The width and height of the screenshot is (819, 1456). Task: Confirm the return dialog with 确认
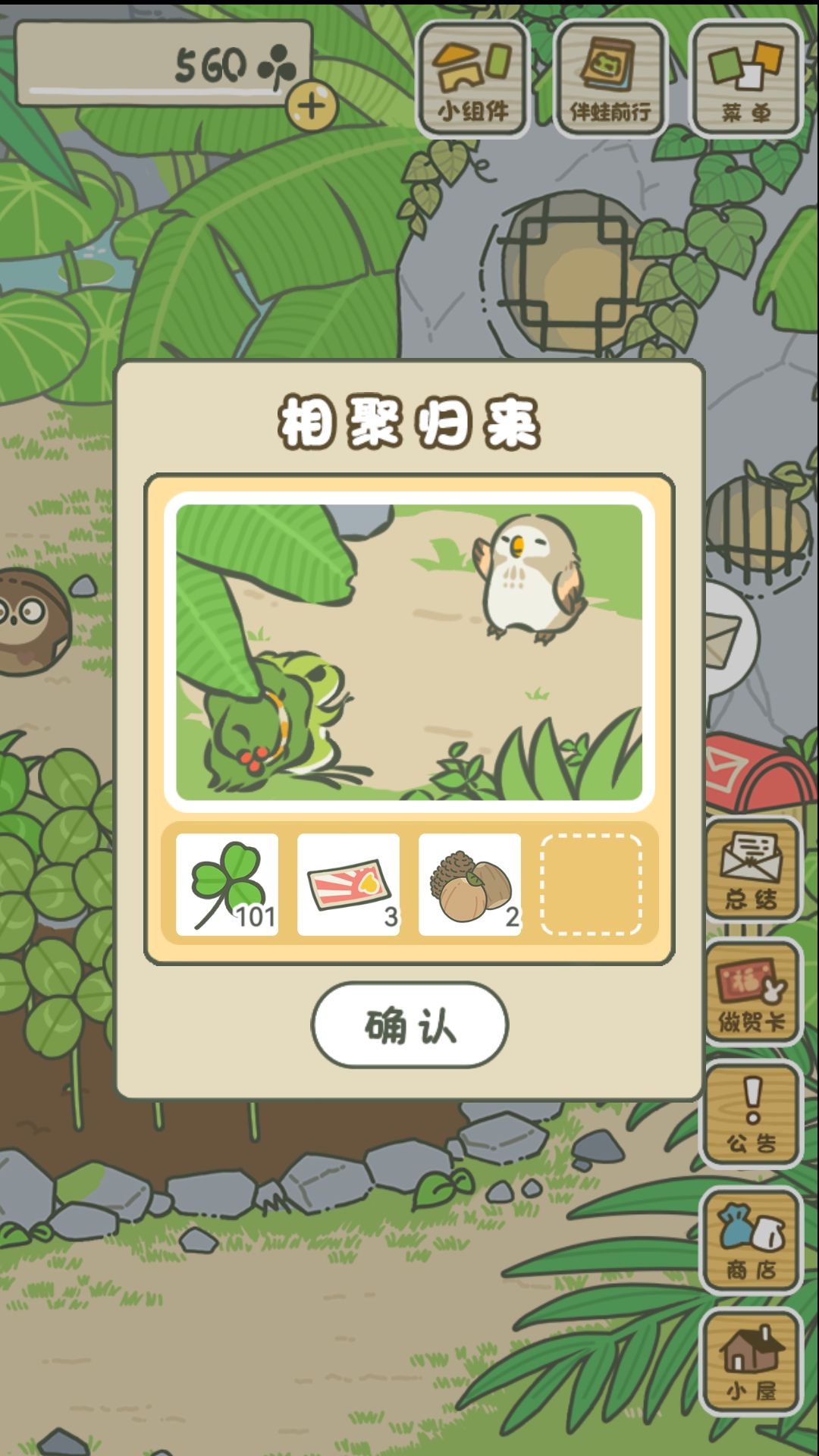point(409,1025)
